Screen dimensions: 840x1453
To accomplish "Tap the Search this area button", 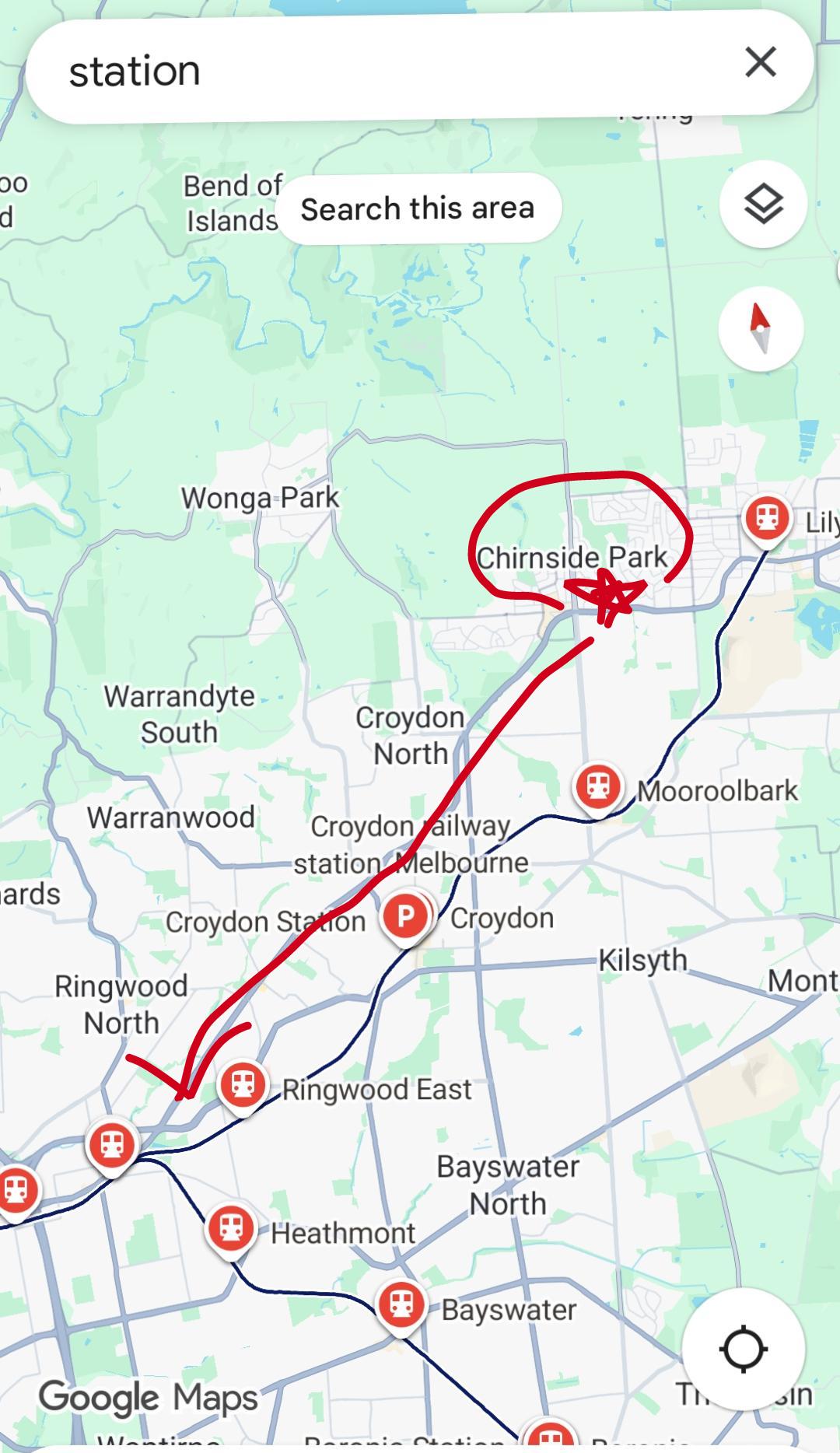I will tap(418, 208).
